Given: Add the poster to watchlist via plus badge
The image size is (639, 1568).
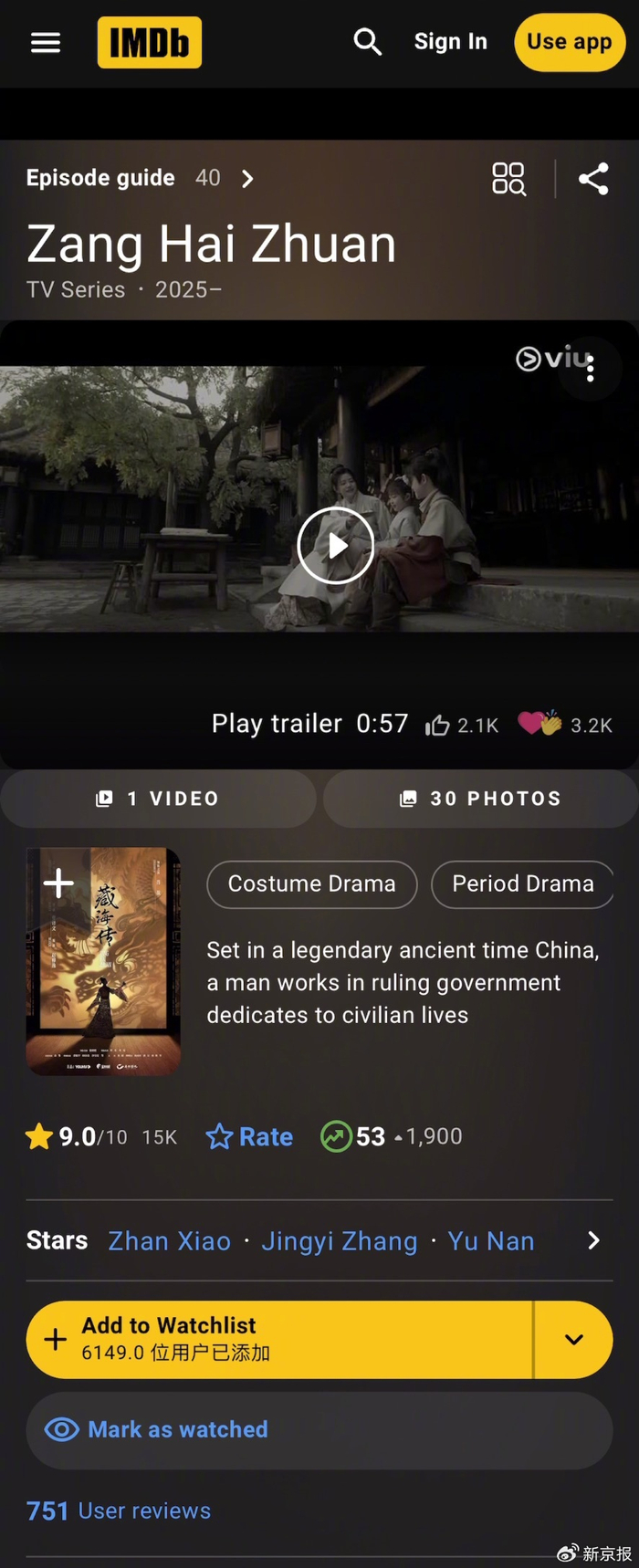Looking at the screenshot, I should point(58,883).
